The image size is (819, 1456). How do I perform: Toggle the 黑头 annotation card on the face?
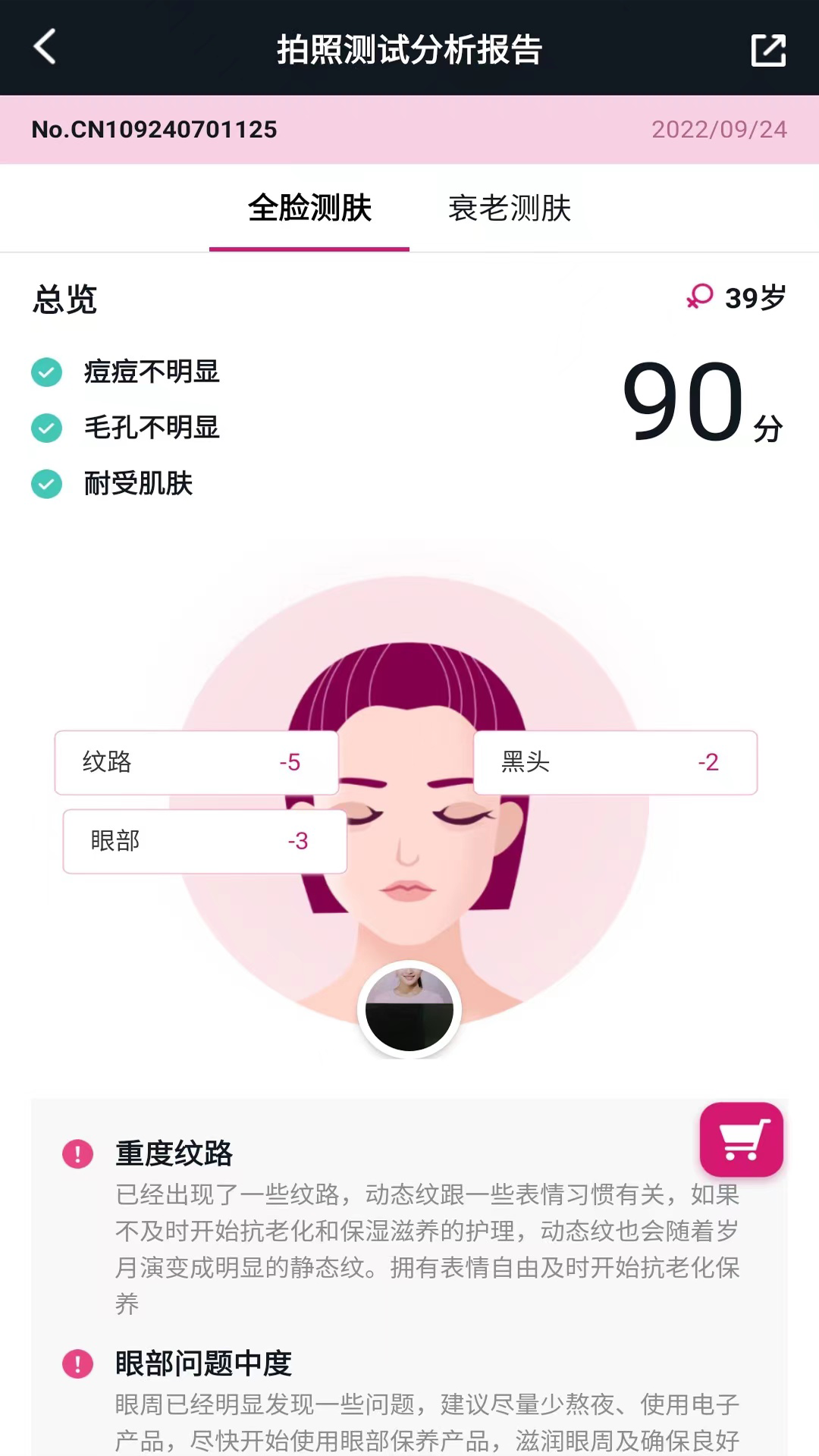tap(615, 763)
